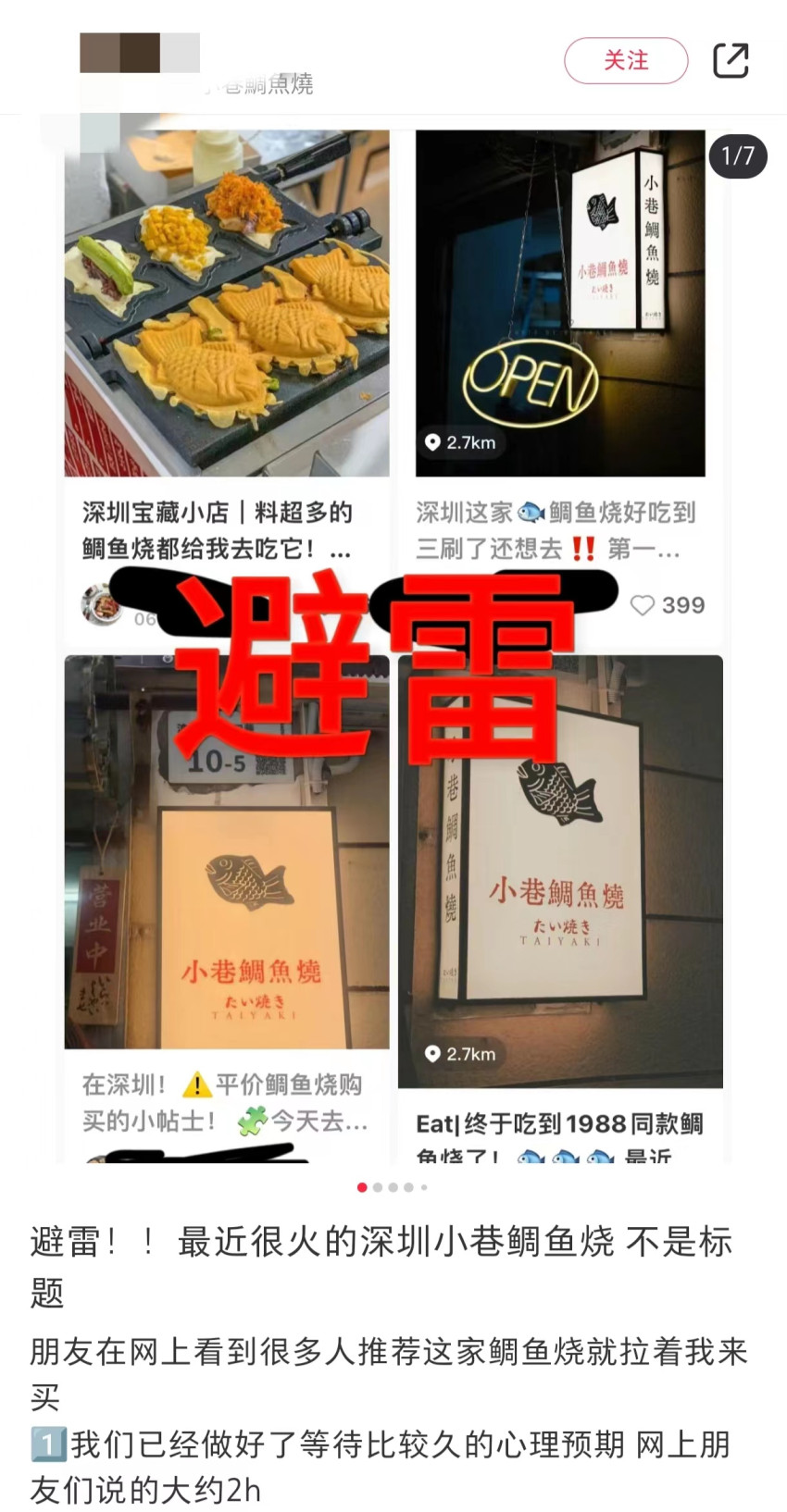Tap the caption text 避雷！！最近很火的深圳小巷鲷鱼烧
This screenshot has height=1512, width=787.
[x=370, y=1244]
